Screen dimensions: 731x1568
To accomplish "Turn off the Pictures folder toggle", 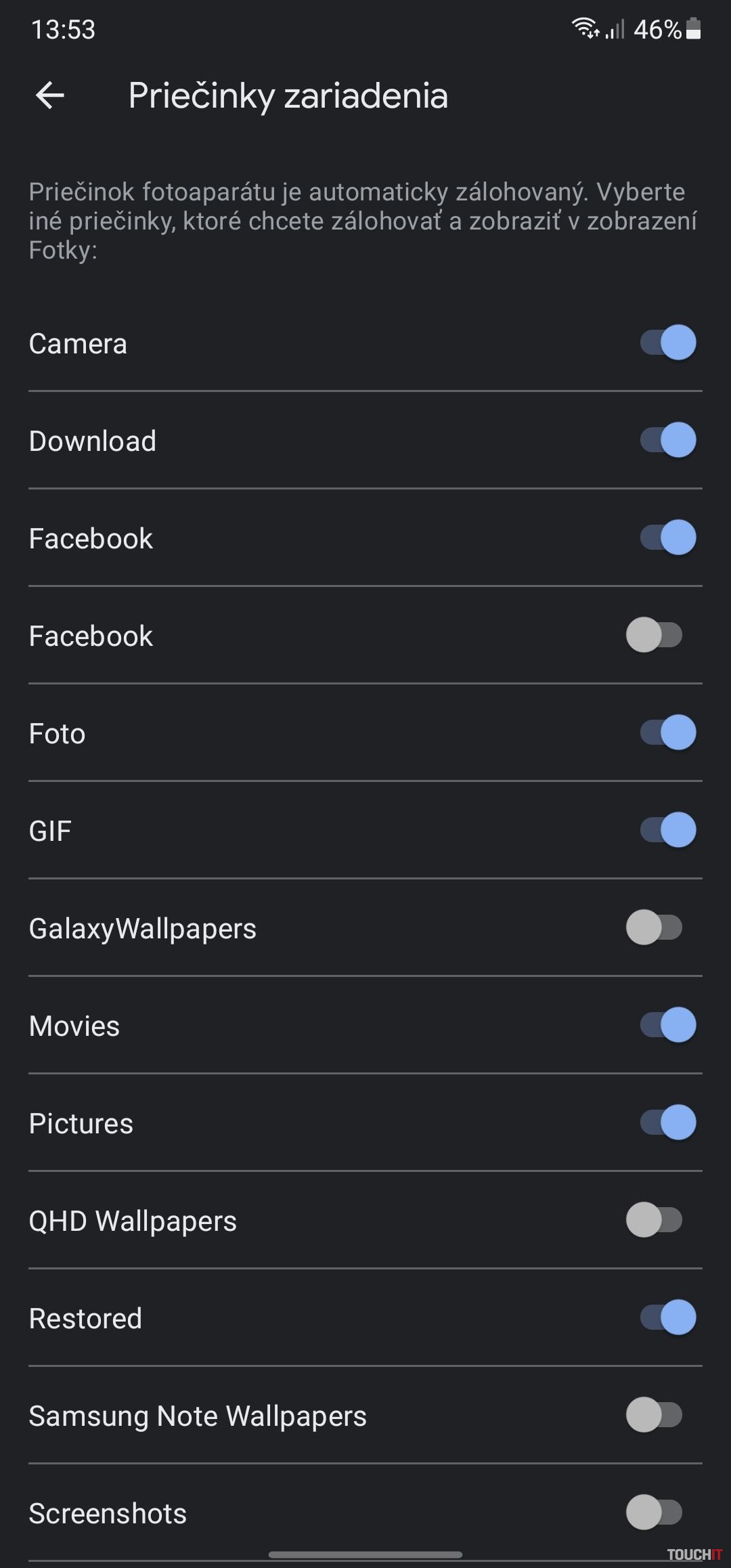I will click(x=667, y=1123).
